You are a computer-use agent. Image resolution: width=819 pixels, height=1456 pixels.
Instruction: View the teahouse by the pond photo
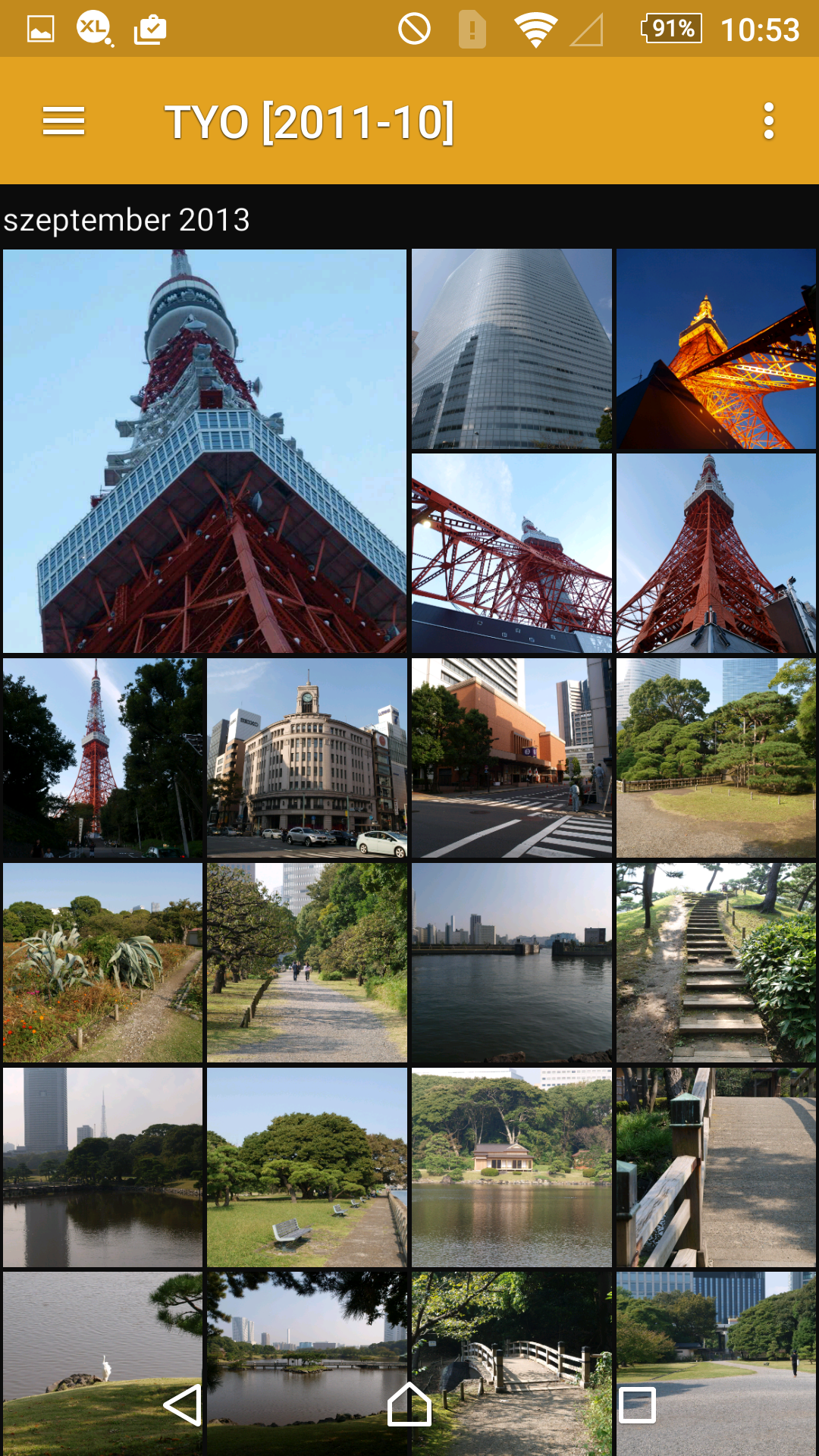[x=512, y=1167]
